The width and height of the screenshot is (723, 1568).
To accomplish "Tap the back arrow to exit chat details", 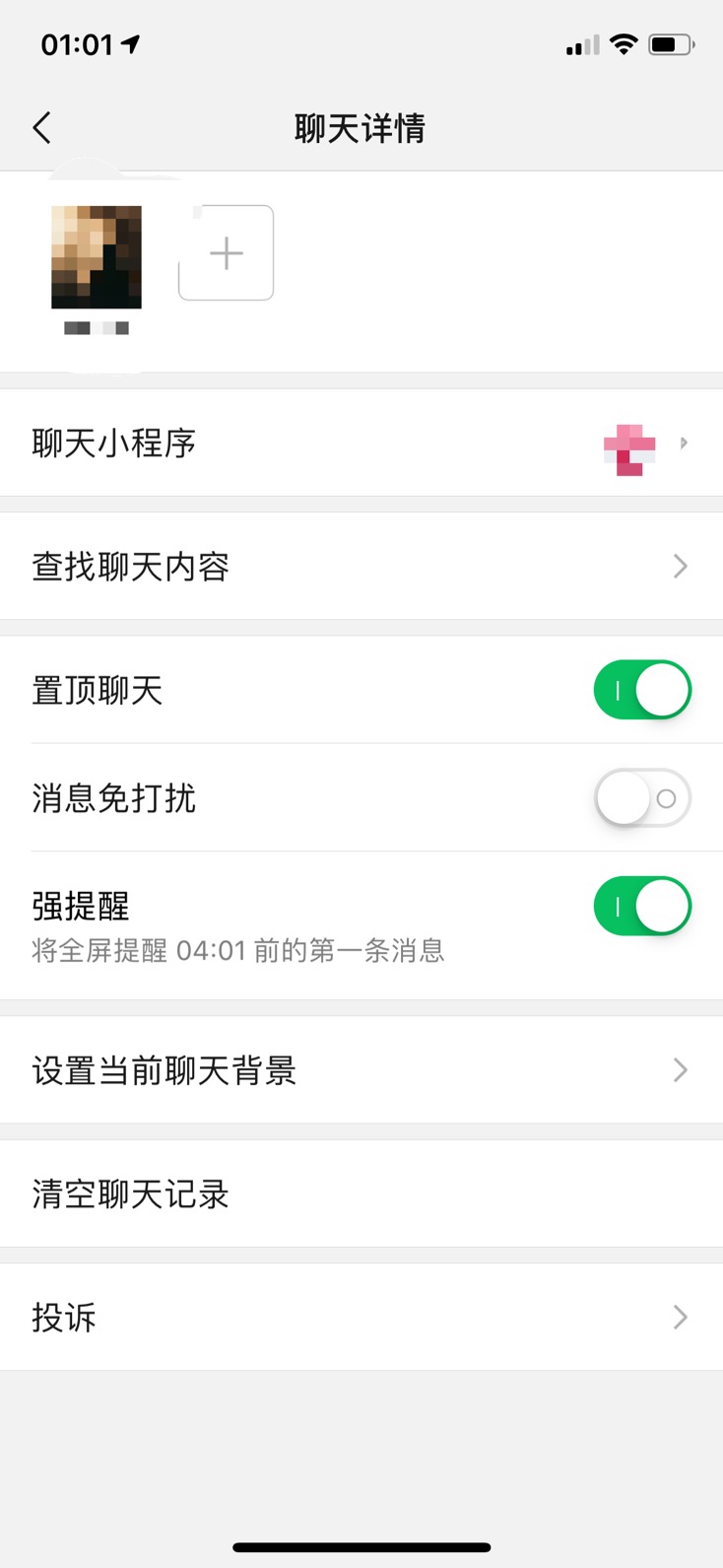I will tap(41, 128).
